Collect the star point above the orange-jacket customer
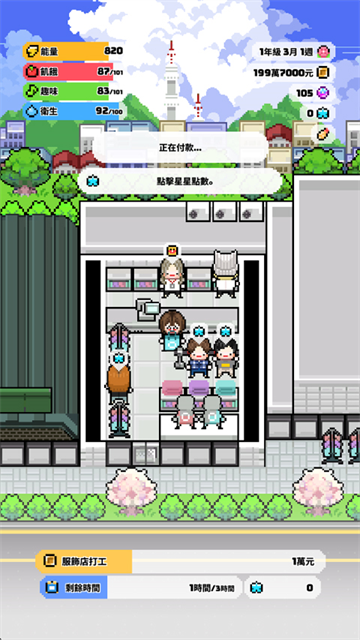 pos(118,358)
